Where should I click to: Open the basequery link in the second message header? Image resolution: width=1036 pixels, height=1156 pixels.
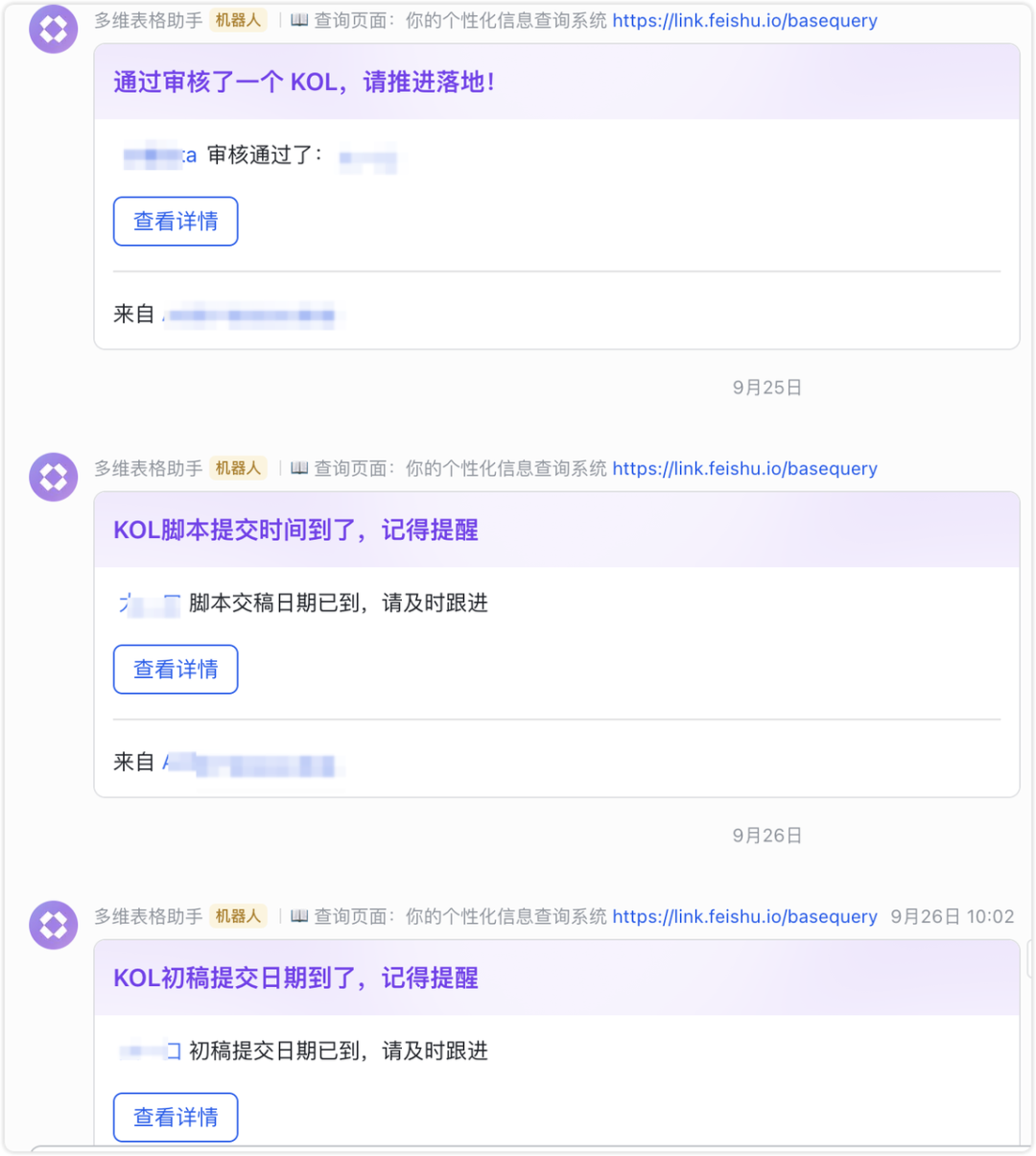[x=744, y=468]
